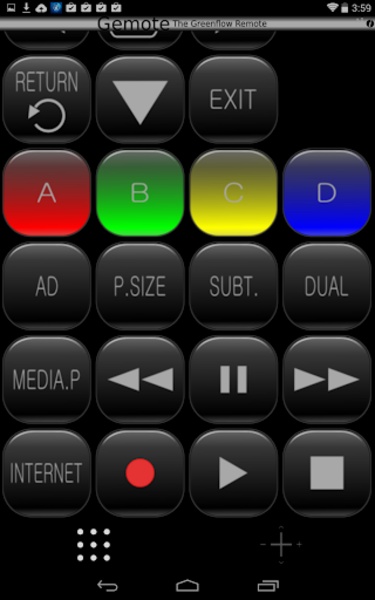This screenshot has width=375, height=600.
Task: Go back with system back button
Action: [108, 585]
